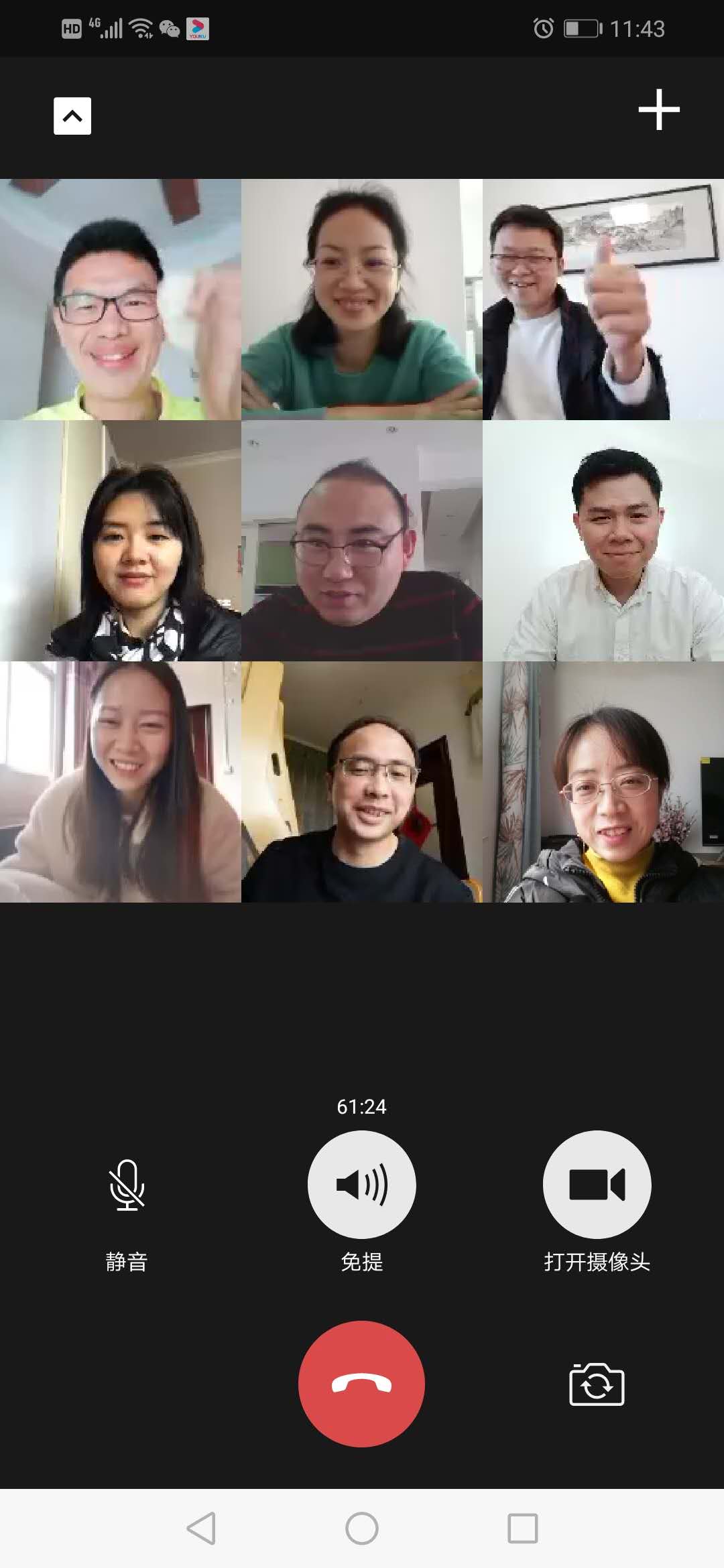Turn on the camera (打开摄像头)
Viewport: 724px width, 1568px height.
point(597,1185)
